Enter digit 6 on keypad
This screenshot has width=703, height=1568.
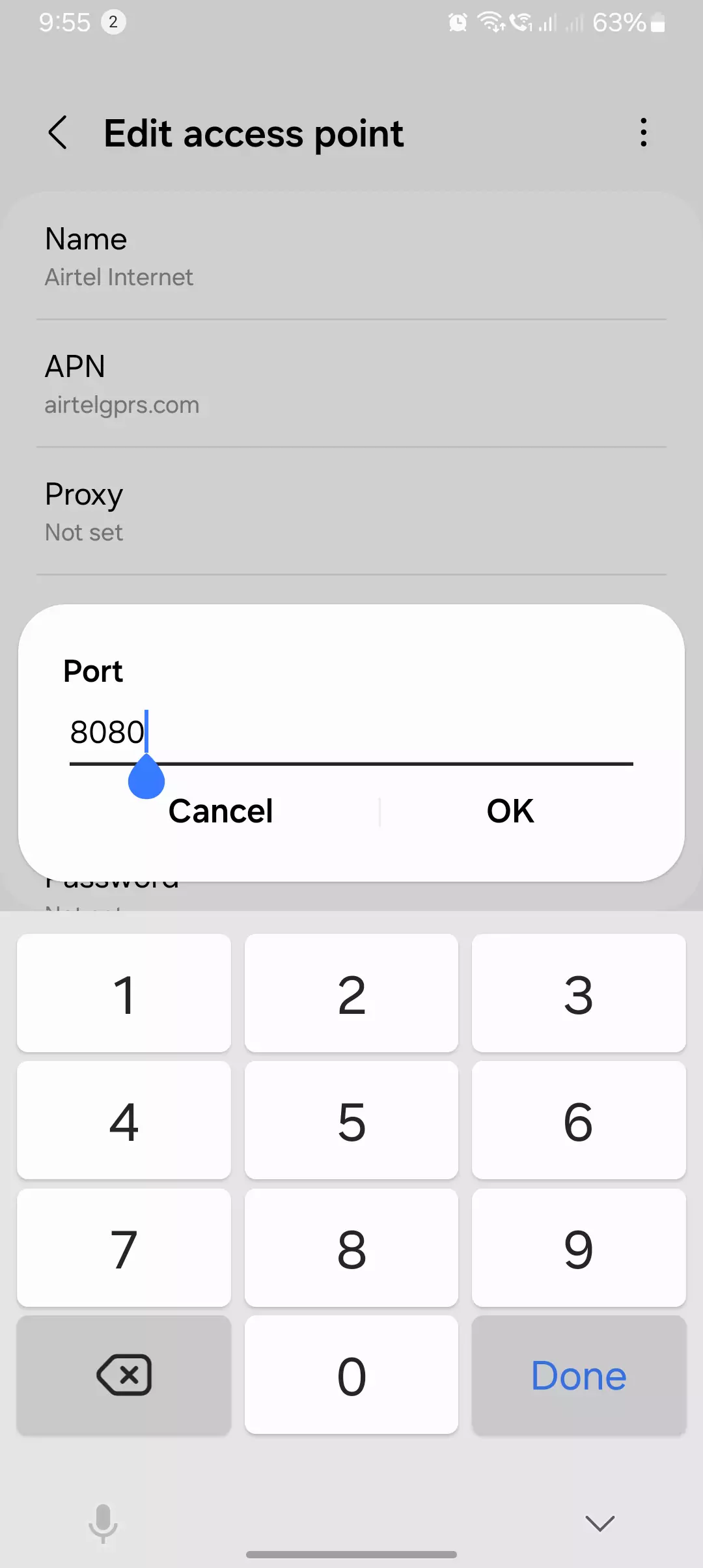[x=578, y=1121]
